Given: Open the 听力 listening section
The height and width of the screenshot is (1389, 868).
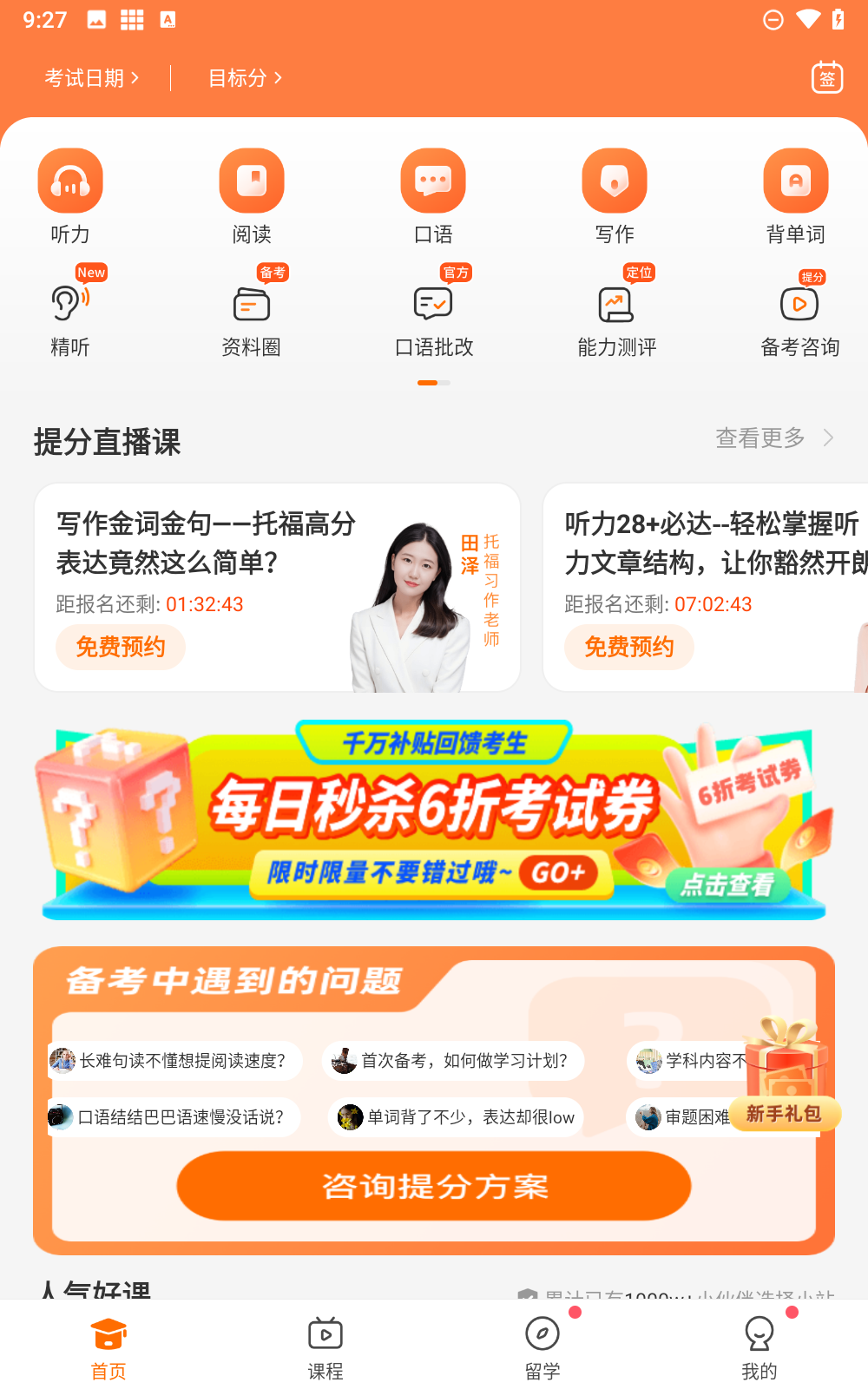Looking at the screenshot, I should tap(70, 195).
